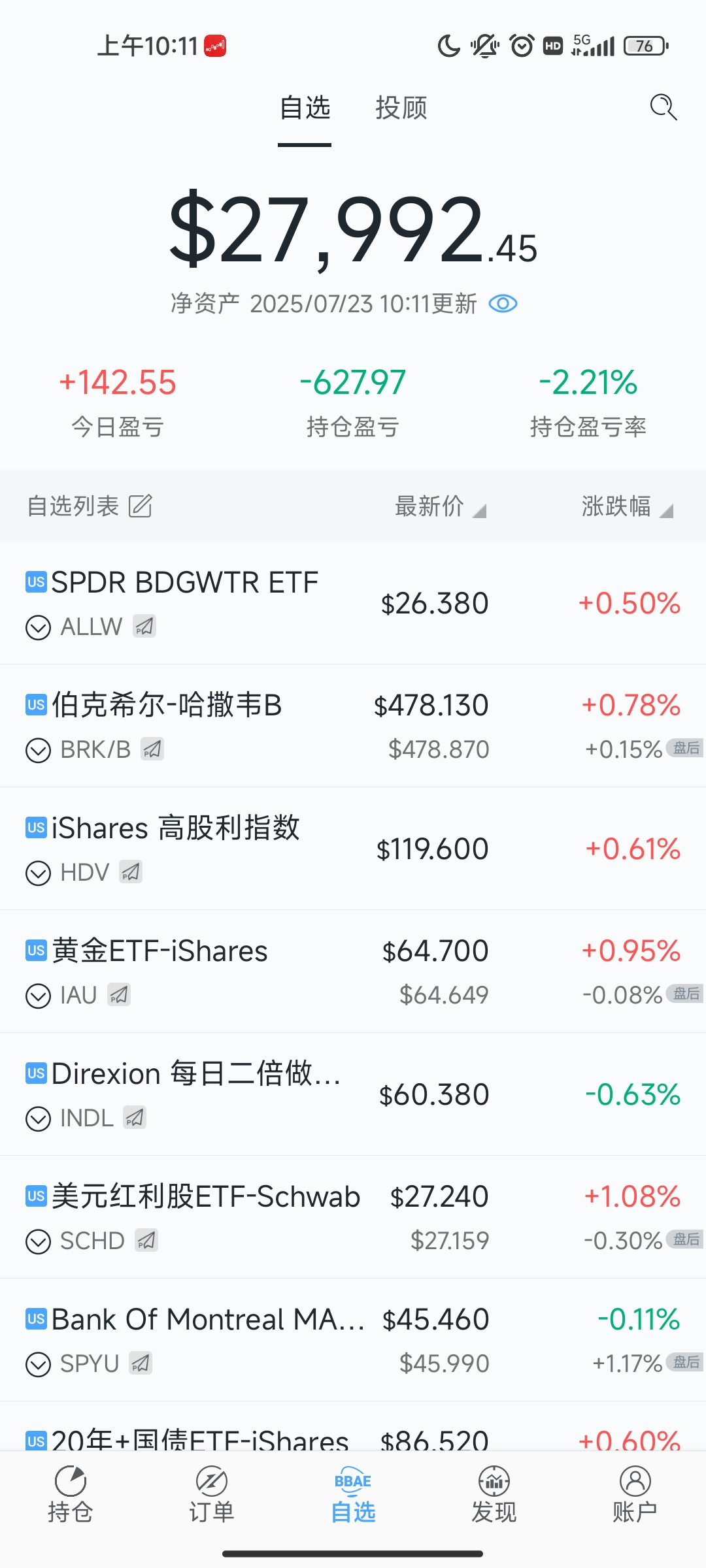The width and height of the screenshot is (706, 1568).
Task: Expand the chevron next to SCHD
Action: pos(38,1241)
